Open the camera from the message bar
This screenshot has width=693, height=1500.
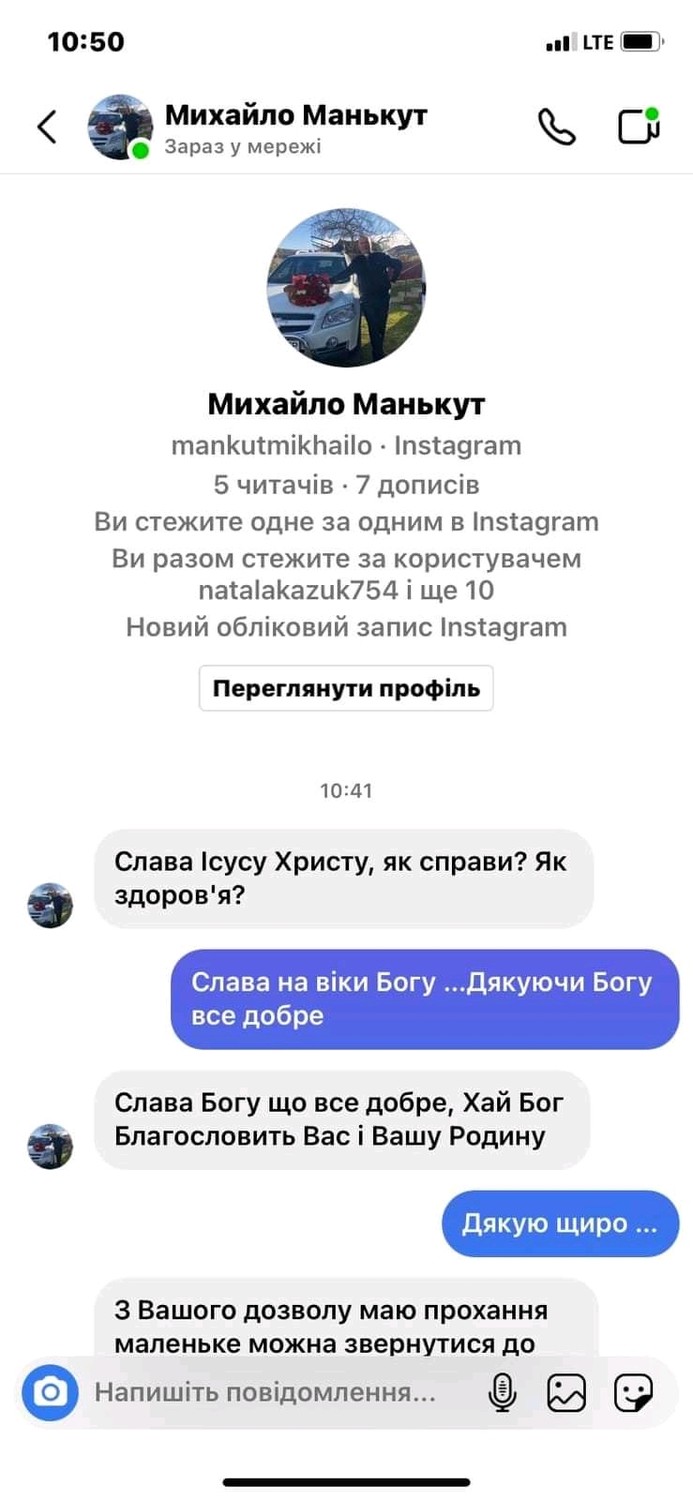pos(50,1392)
